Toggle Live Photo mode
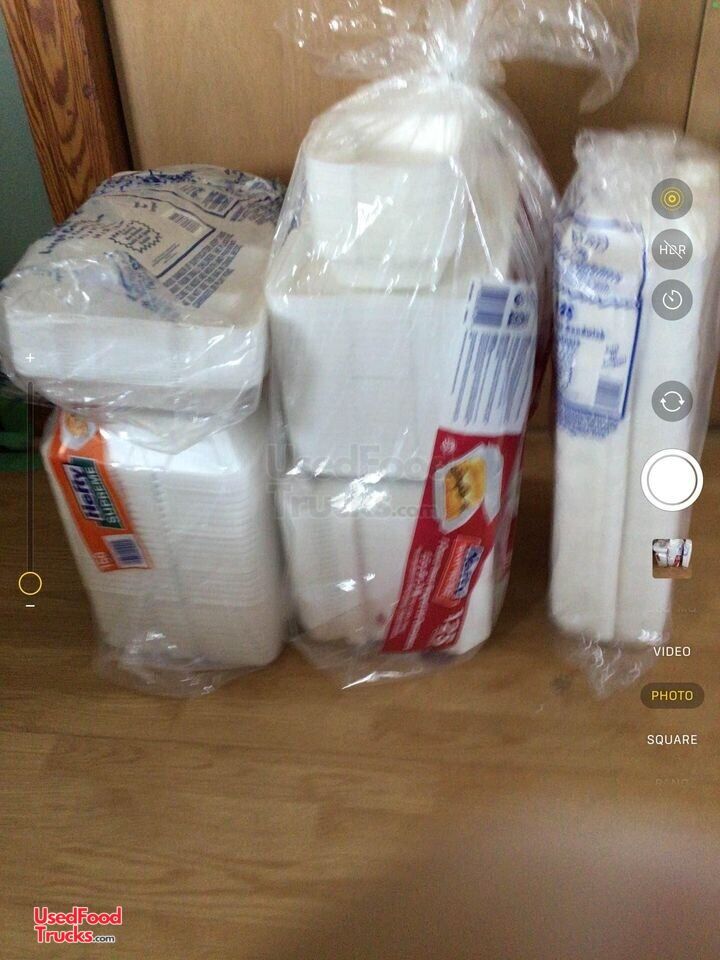The height and width of the screenshot is (960, 720). pyautogui.click(x=672, y=198)
